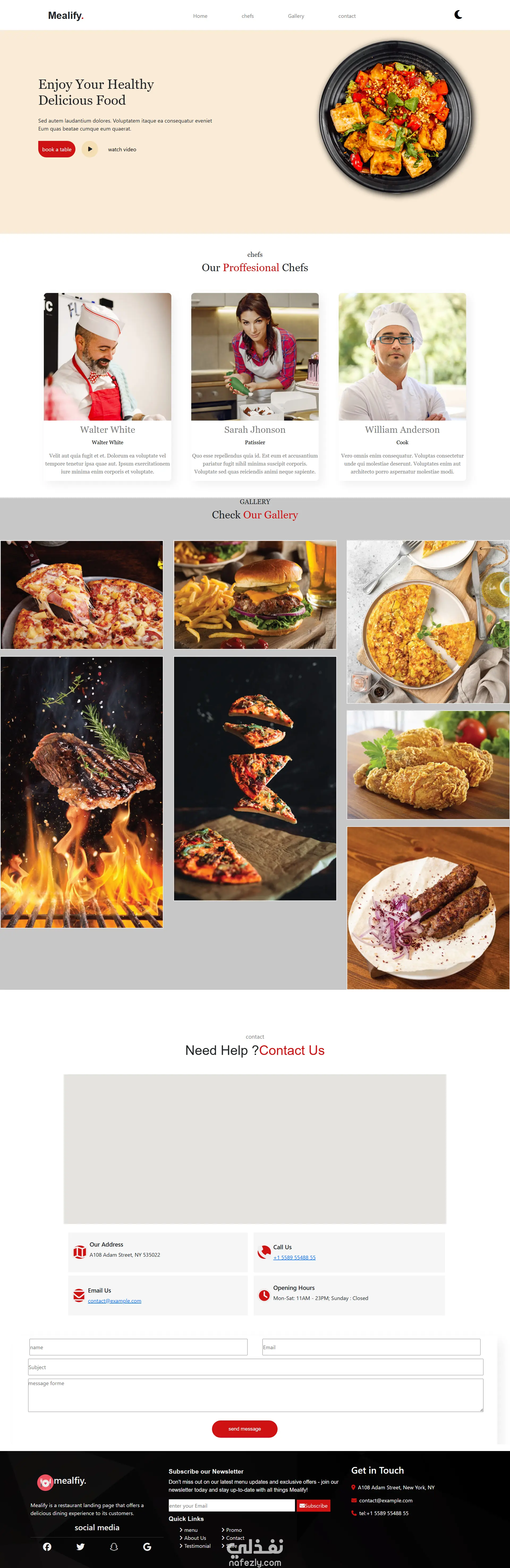Viewport: 510px width, 1568px height.
Task: Visit the Twitter social icon
Action: tap(80, 1547)
